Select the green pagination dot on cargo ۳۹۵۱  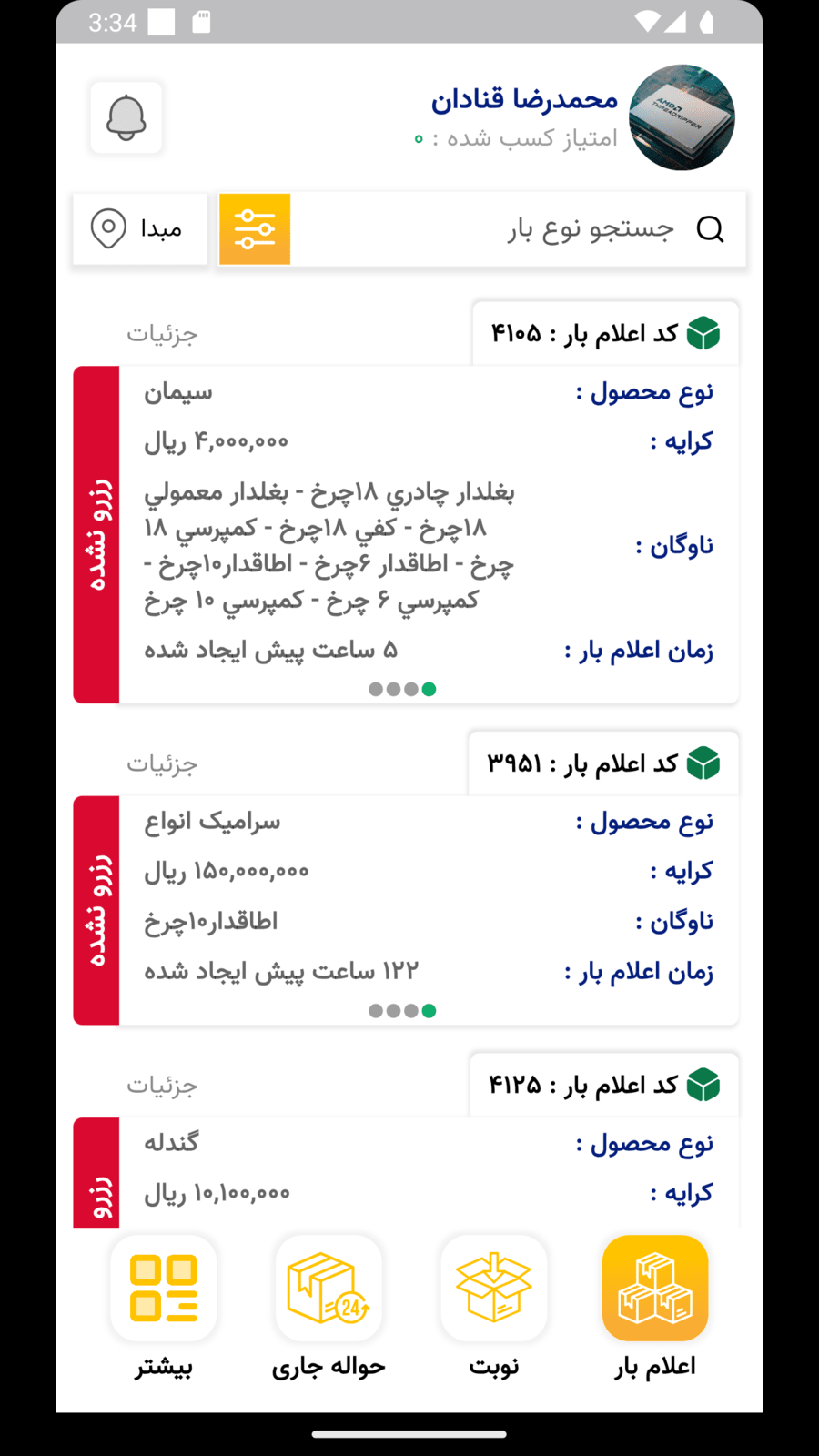pyautogui.click(x=429, y=1010)
